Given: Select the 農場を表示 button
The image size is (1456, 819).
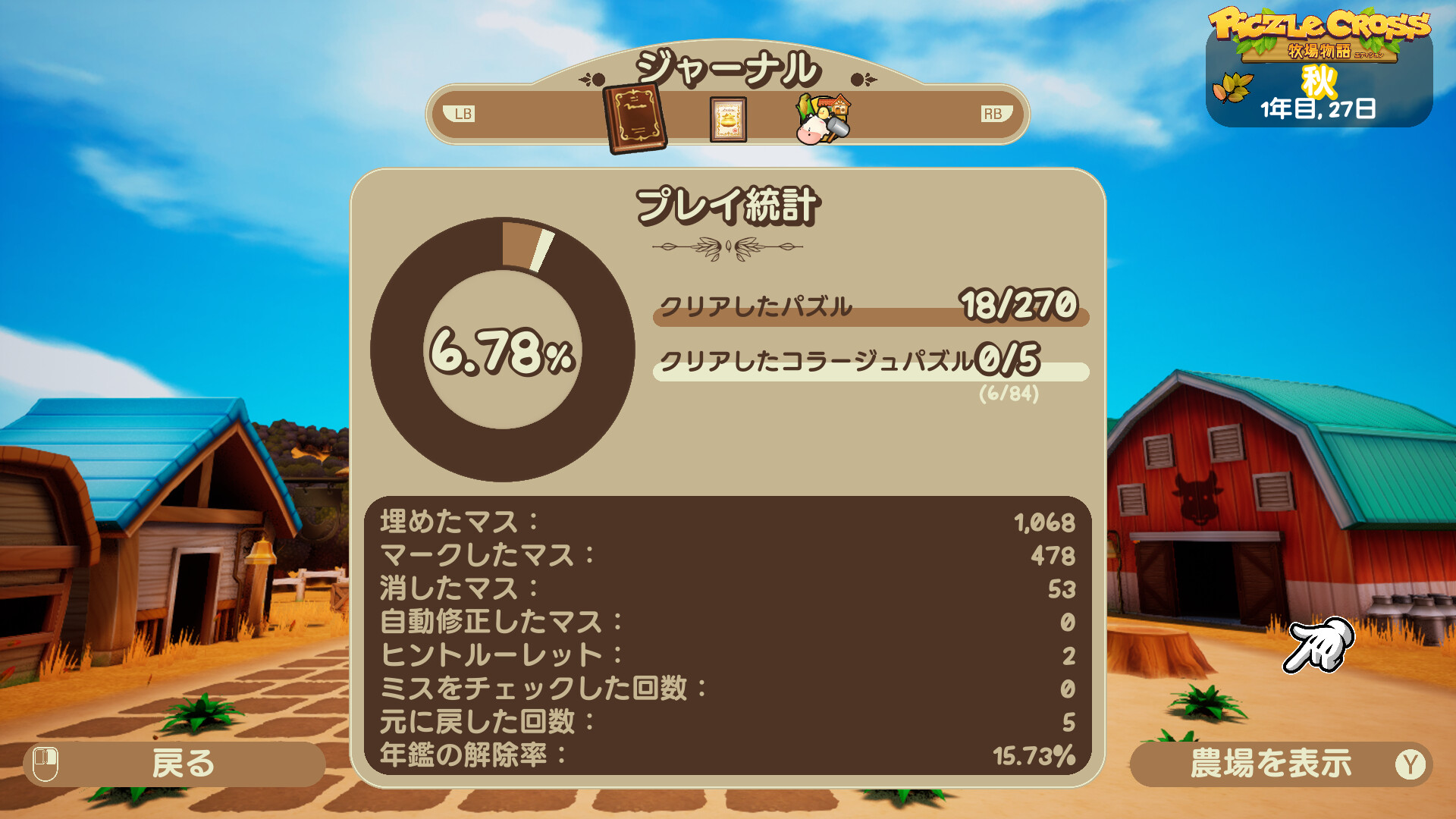Looking at the screenshot, I should click(x=1280, y=764).
